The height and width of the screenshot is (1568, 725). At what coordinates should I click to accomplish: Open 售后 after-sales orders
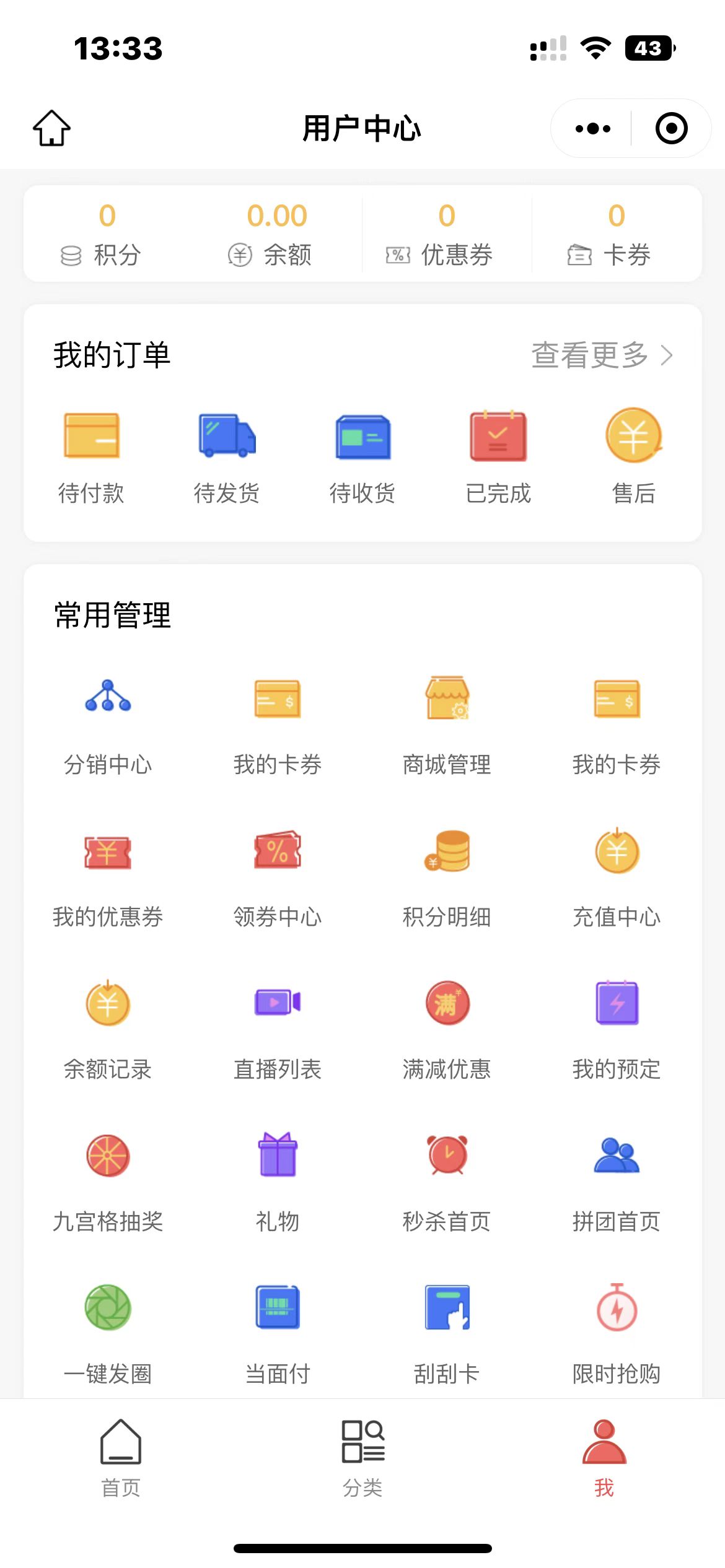pyautogui.click(x=633, y=457)
